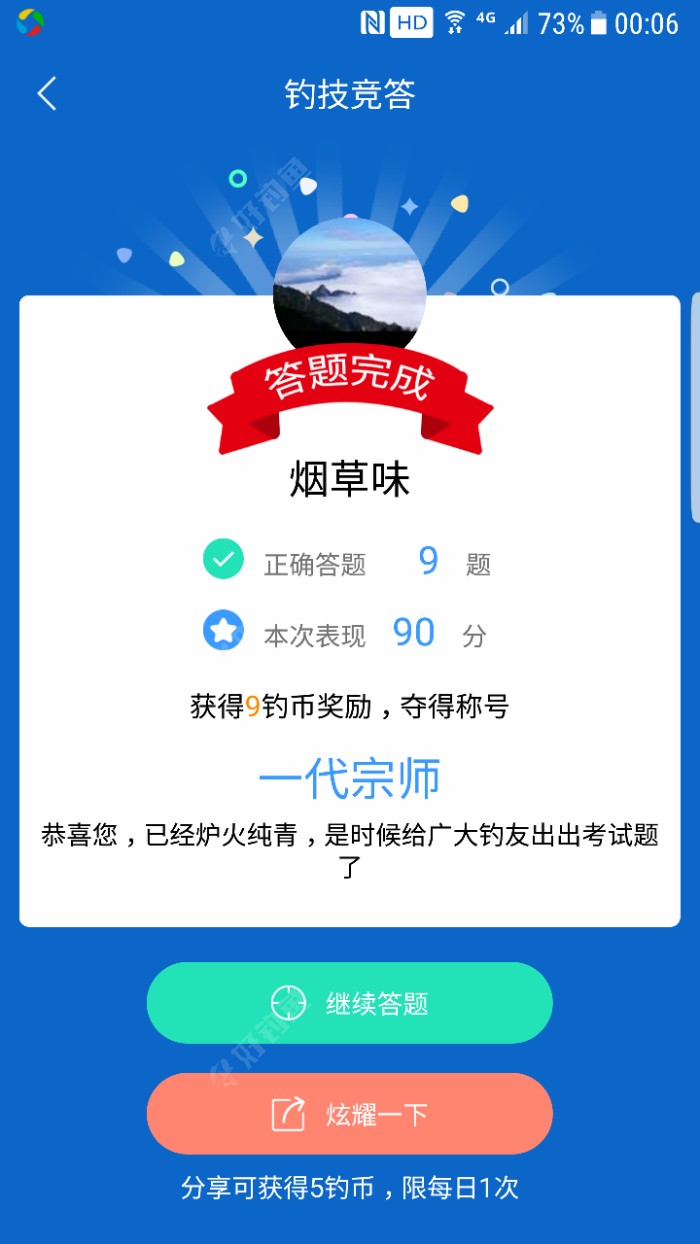Go back from the 钓技竞答 screen
The width and height of the screenshot is (700, 1244).
click(x=47, y=94)
